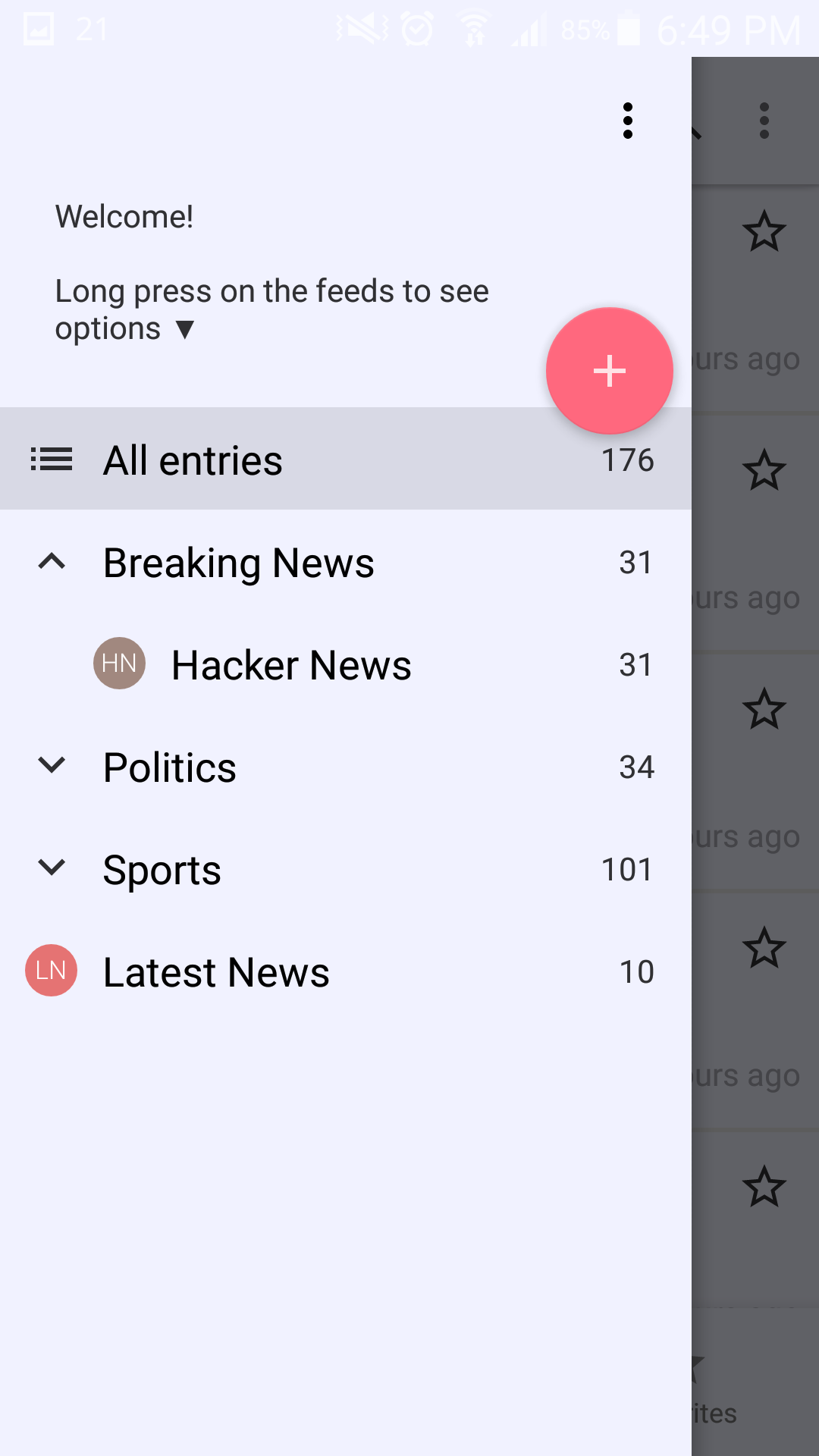Add a new feed with plus button

pyautogui.click(x=609, y=371)
